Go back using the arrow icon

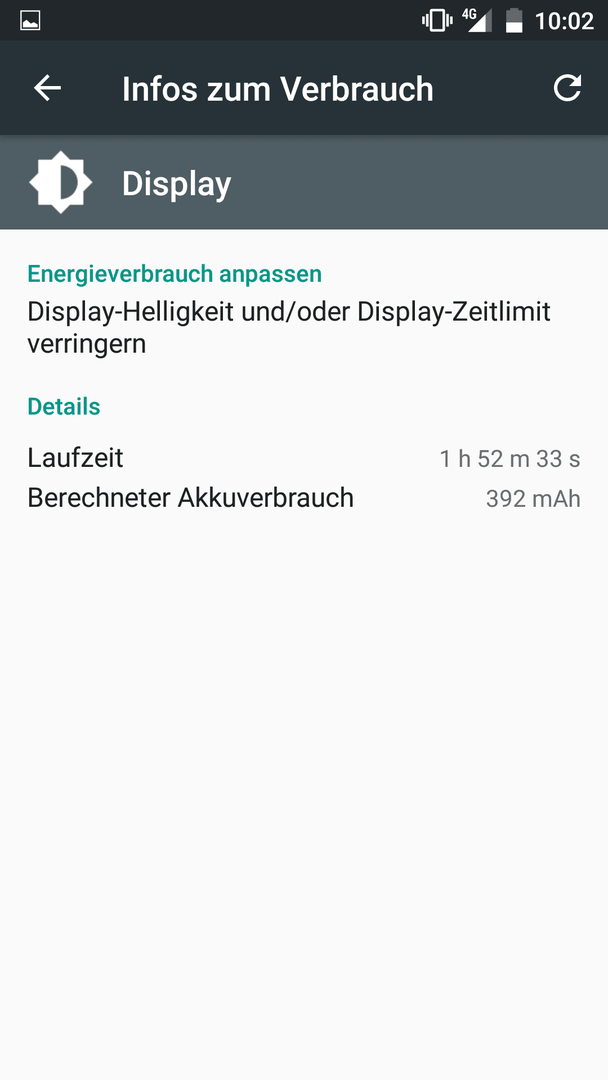pyautogui.click(x=48, y=88)
